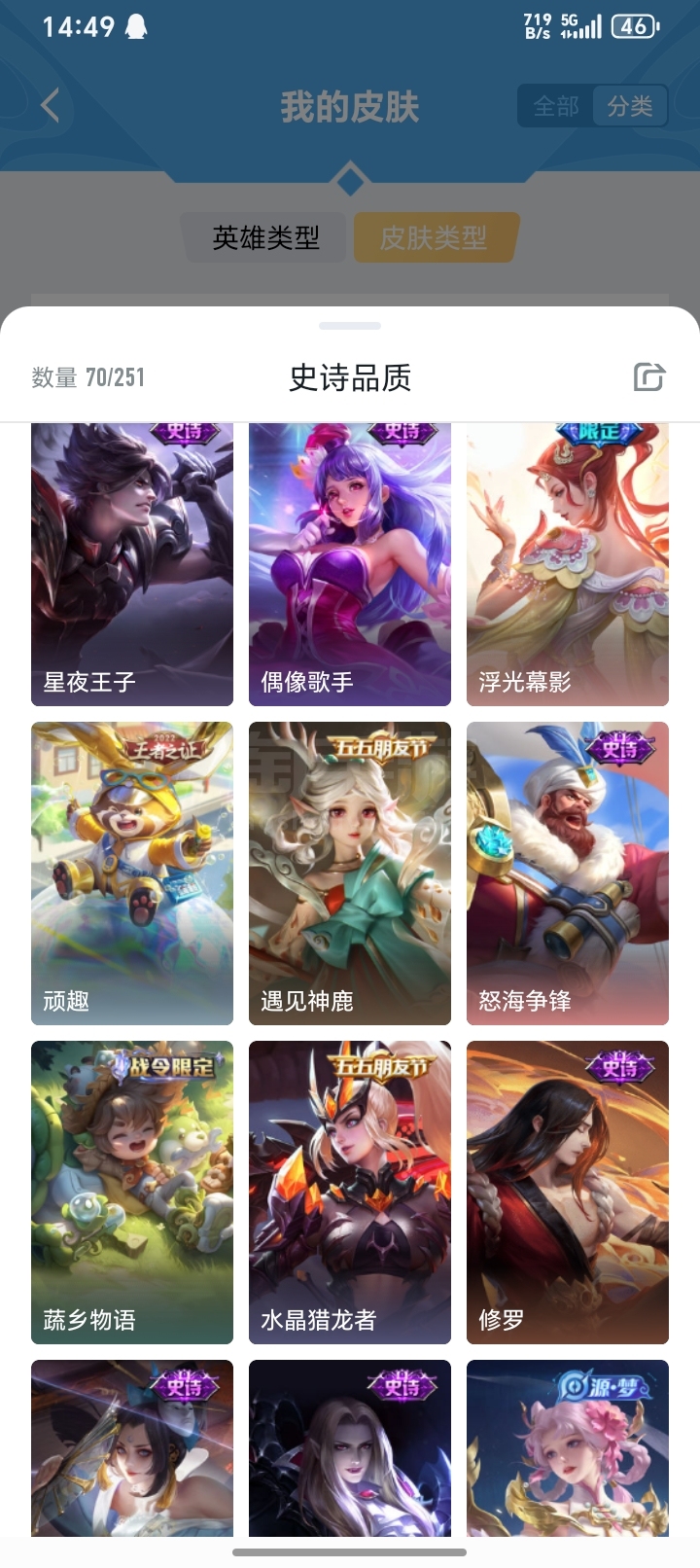Open the 星夜王子 skin card
The image size is (700, 1568).
[x=132, y=564]
